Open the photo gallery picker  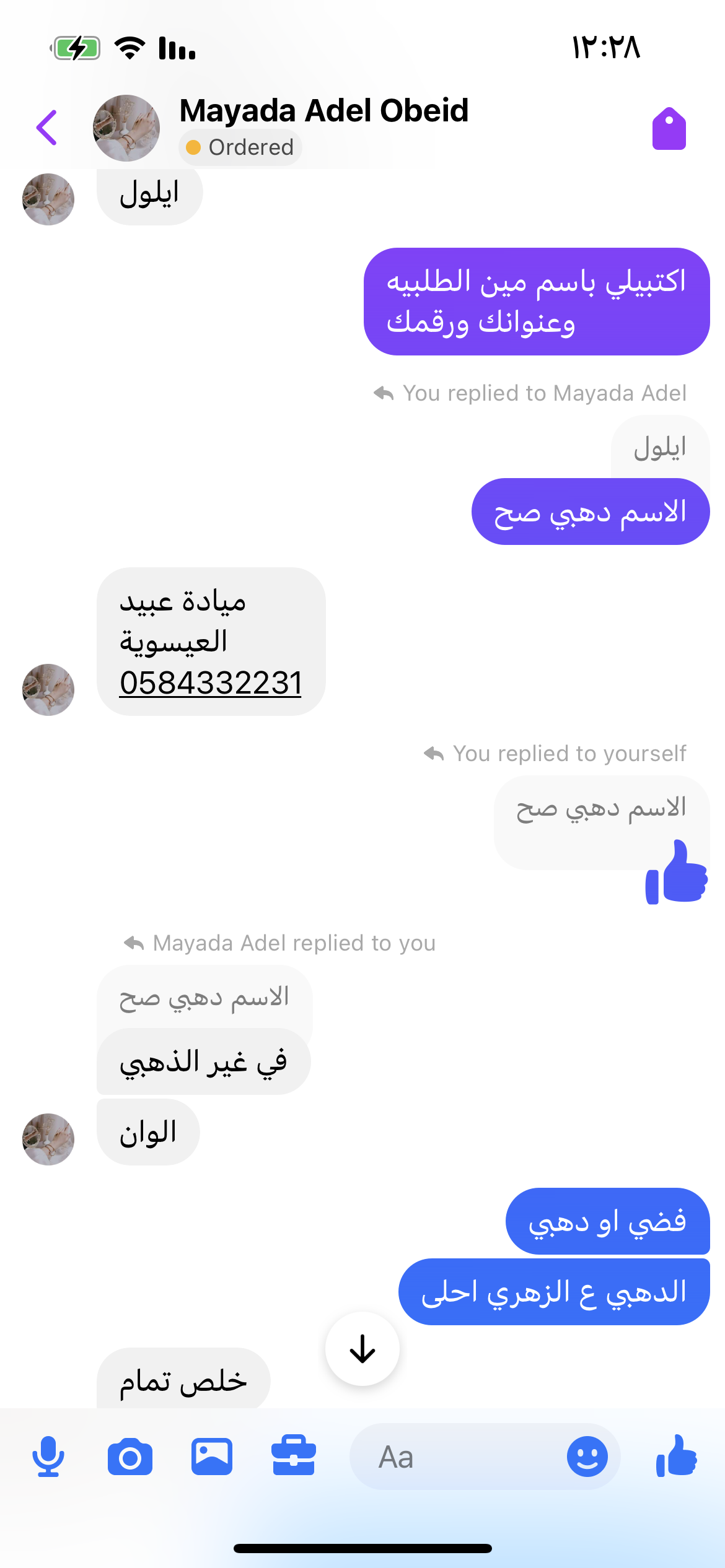pos(212,1457)
